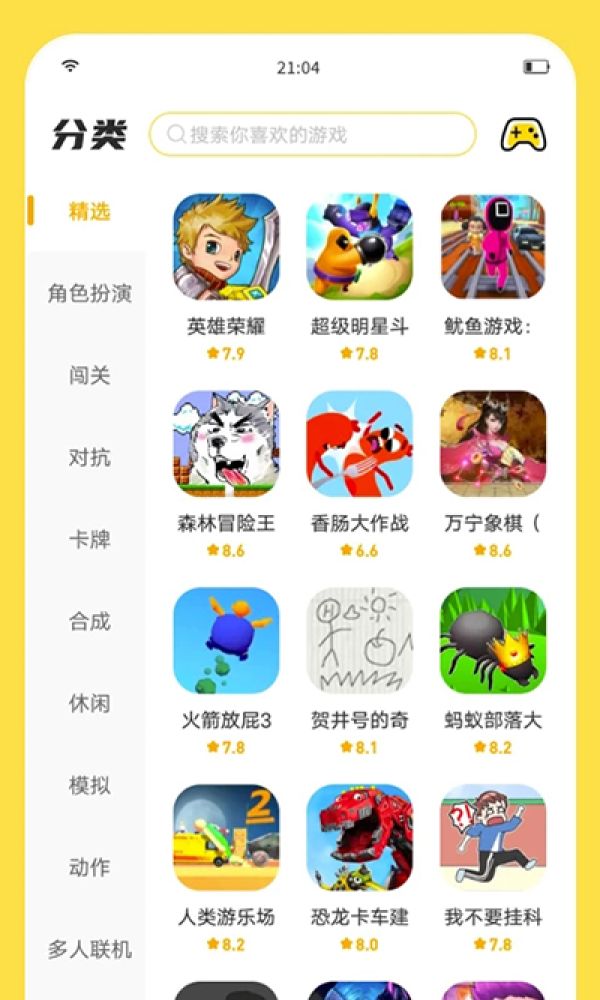Switch to the 多人联机 category
This screenshot has height=1000, width=600.
point(89,949)
